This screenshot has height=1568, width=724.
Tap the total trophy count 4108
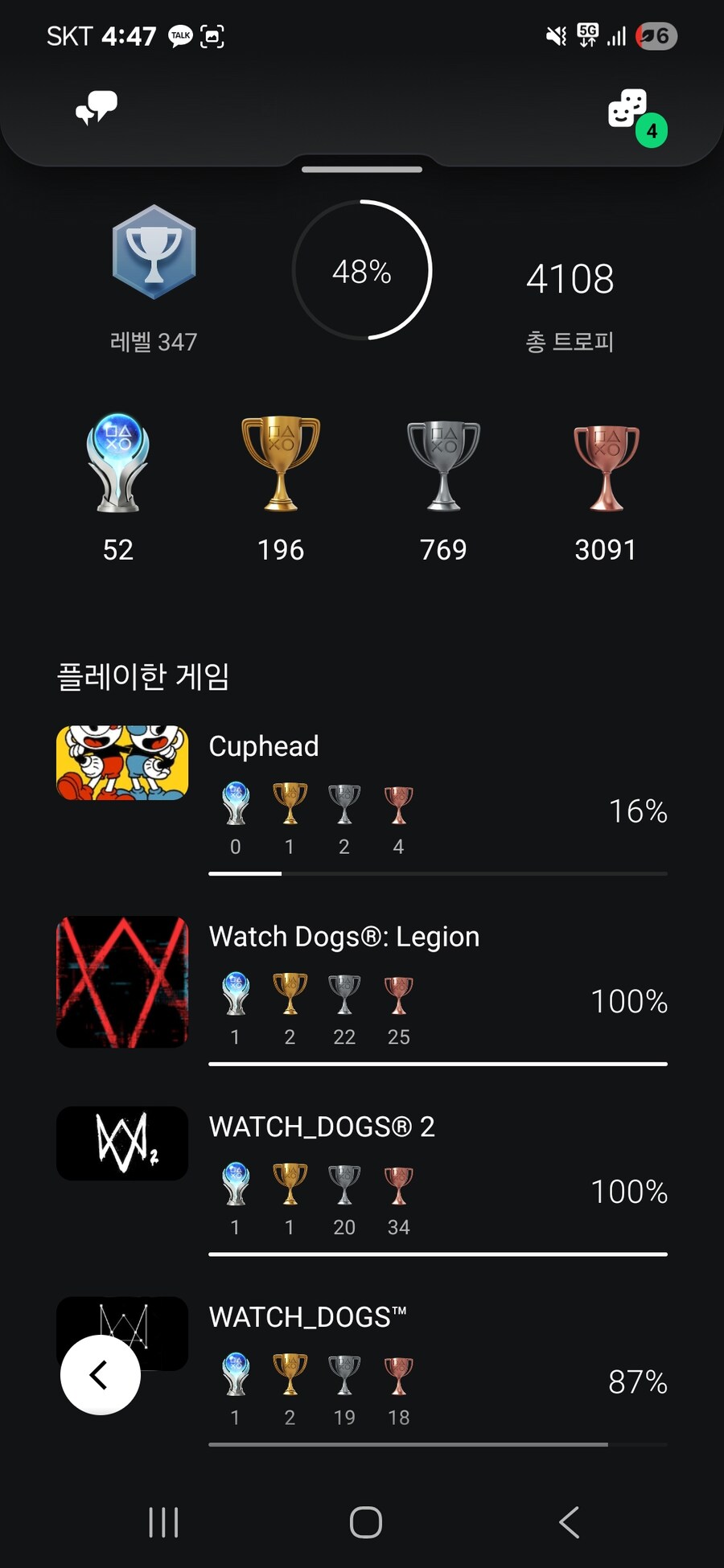pyautogui.click(x=570, y=279)
